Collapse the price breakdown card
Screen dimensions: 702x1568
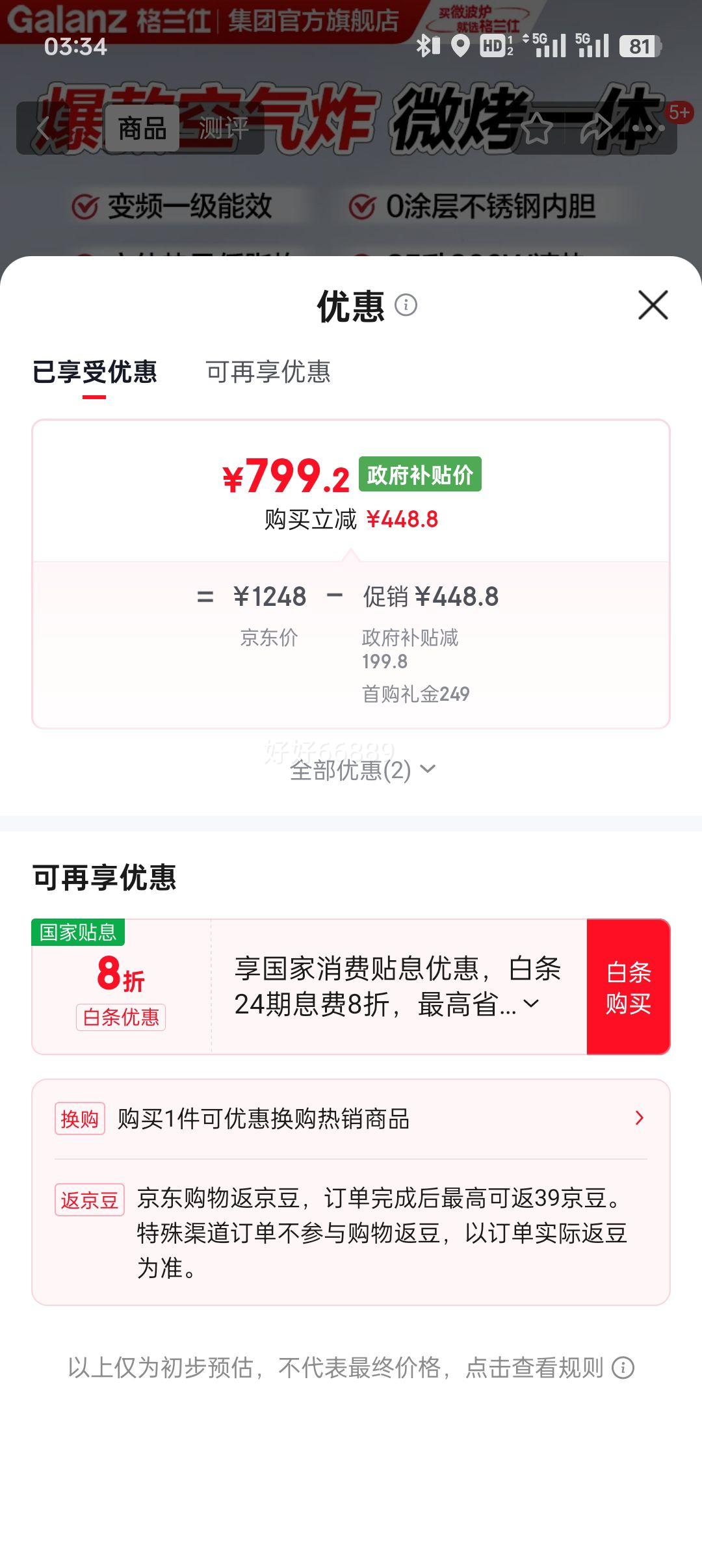pyautogui.click(x=351, y=554)
